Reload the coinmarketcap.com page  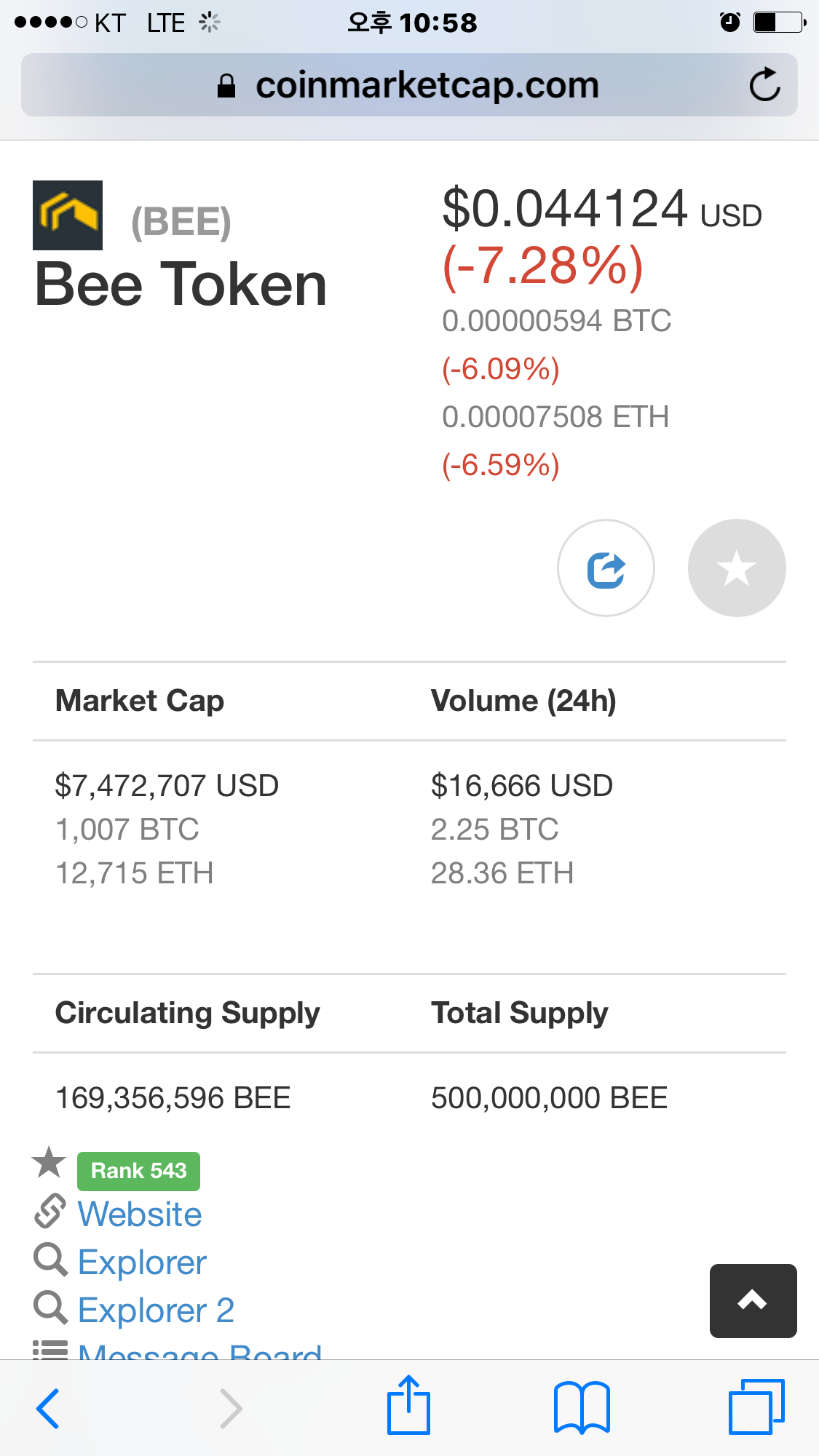click(764, 85)
